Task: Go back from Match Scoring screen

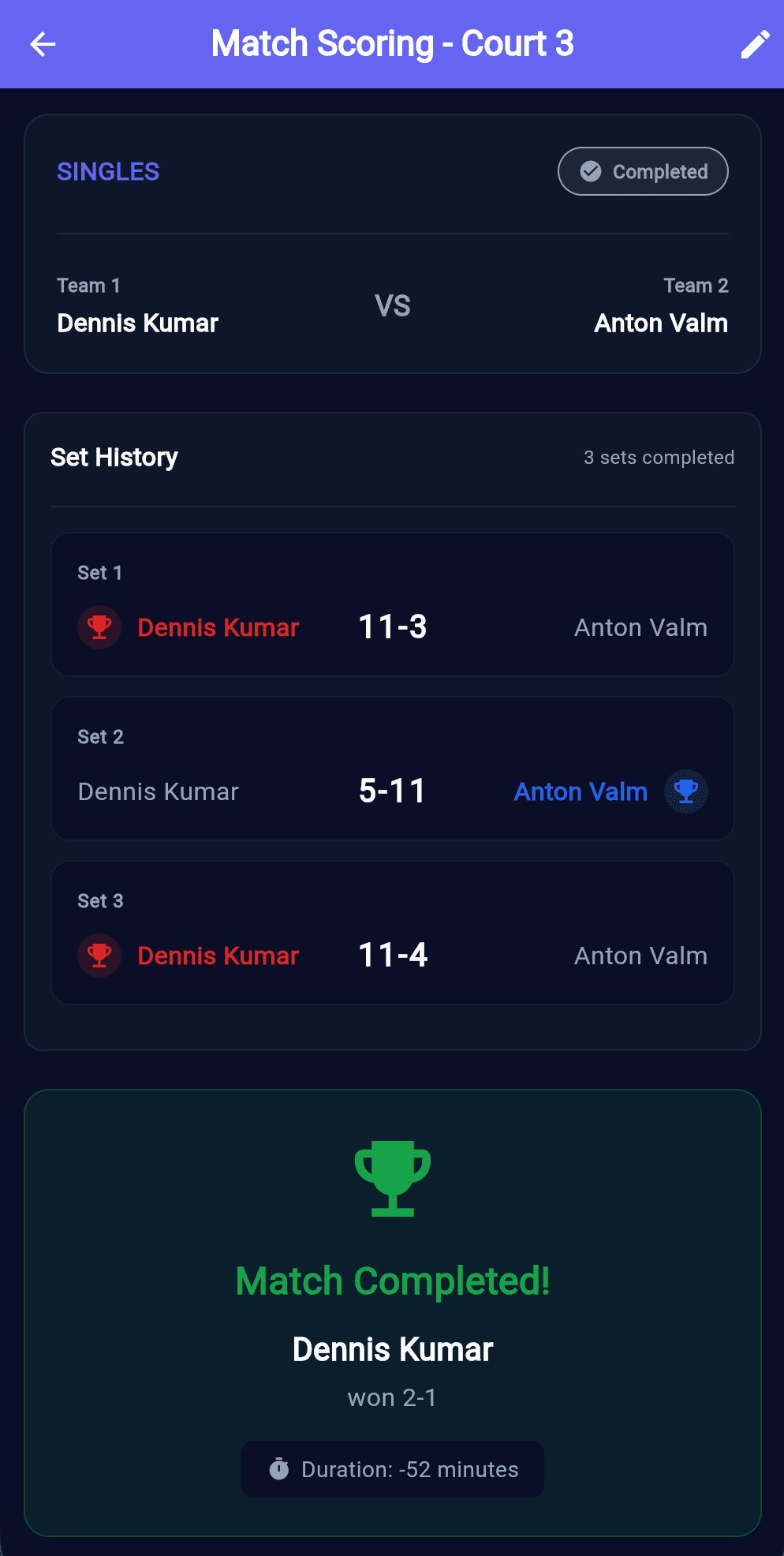Action: click(43, 44)
